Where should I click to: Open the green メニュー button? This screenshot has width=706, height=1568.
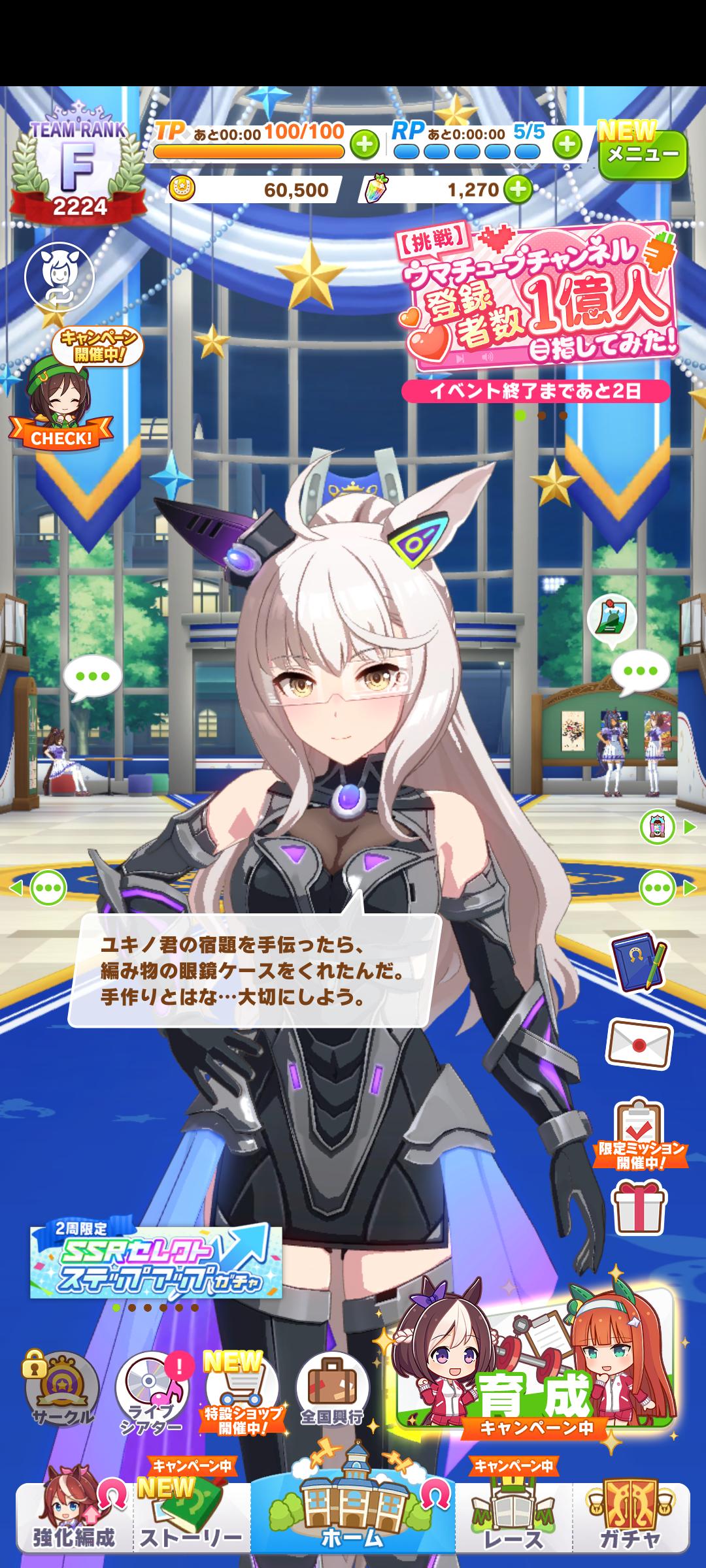pos(643,155)
